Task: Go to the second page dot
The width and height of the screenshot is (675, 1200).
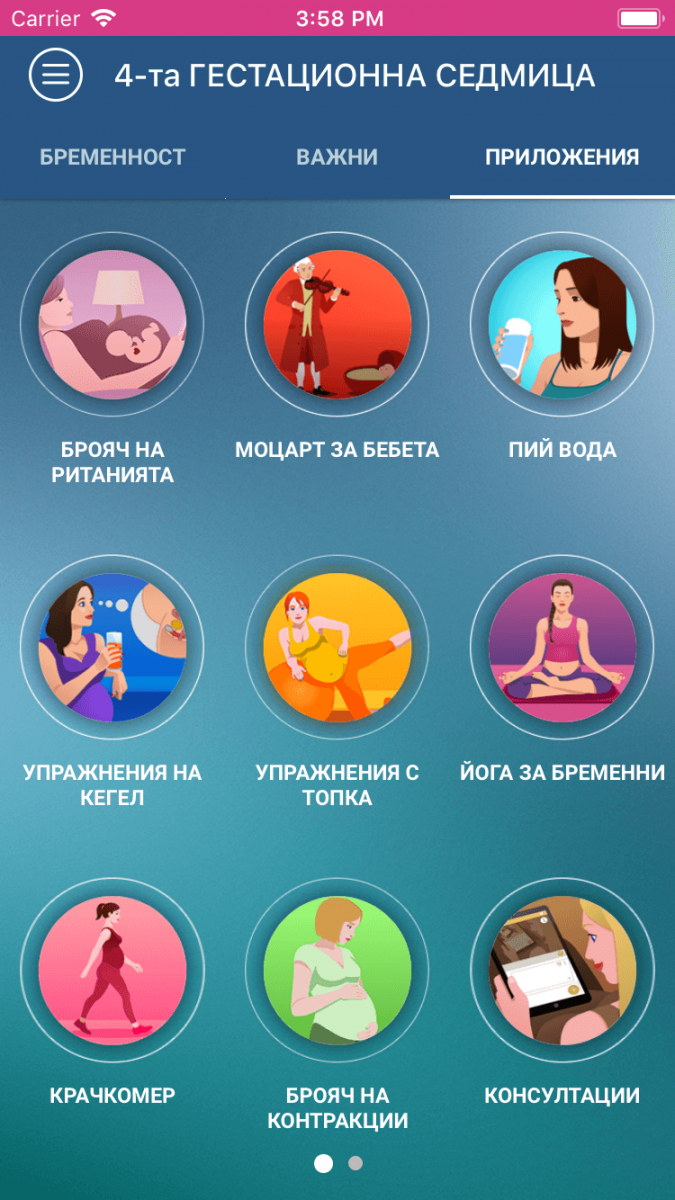Action: [355, 1163]
